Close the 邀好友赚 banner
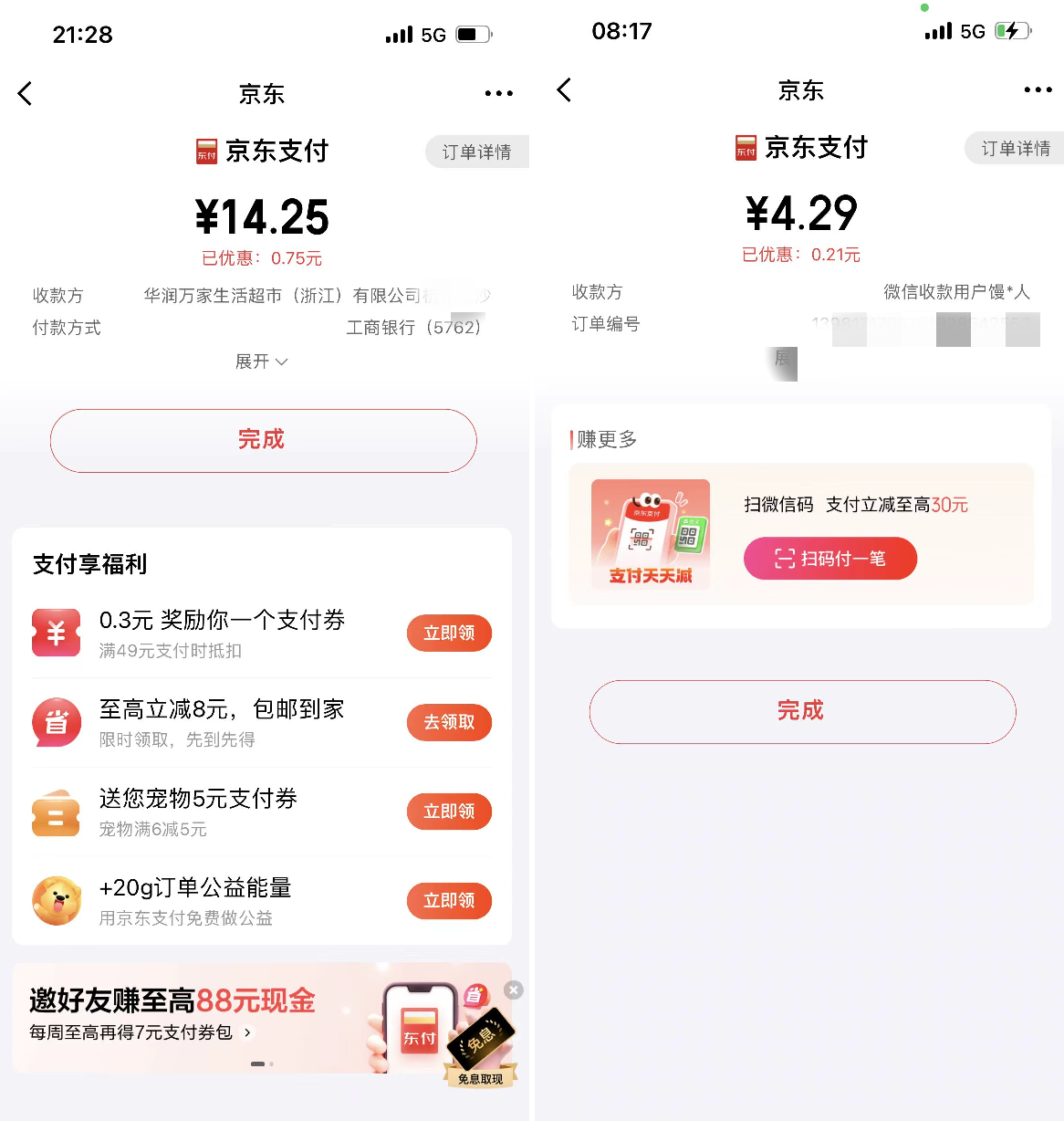 click(x=514, y=990)
